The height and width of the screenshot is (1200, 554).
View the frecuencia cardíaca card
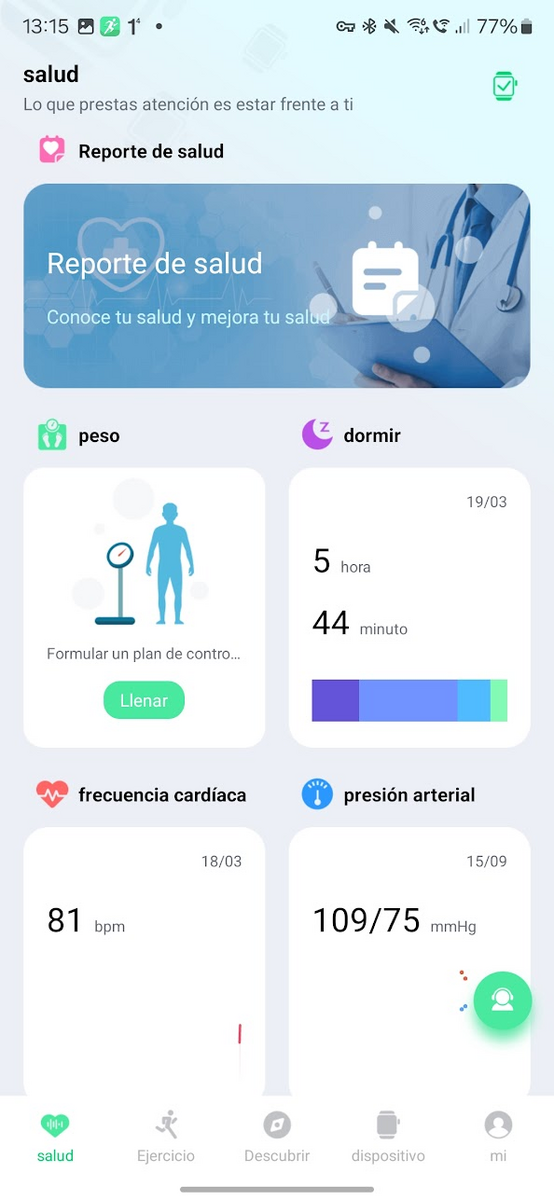(144, 960)
